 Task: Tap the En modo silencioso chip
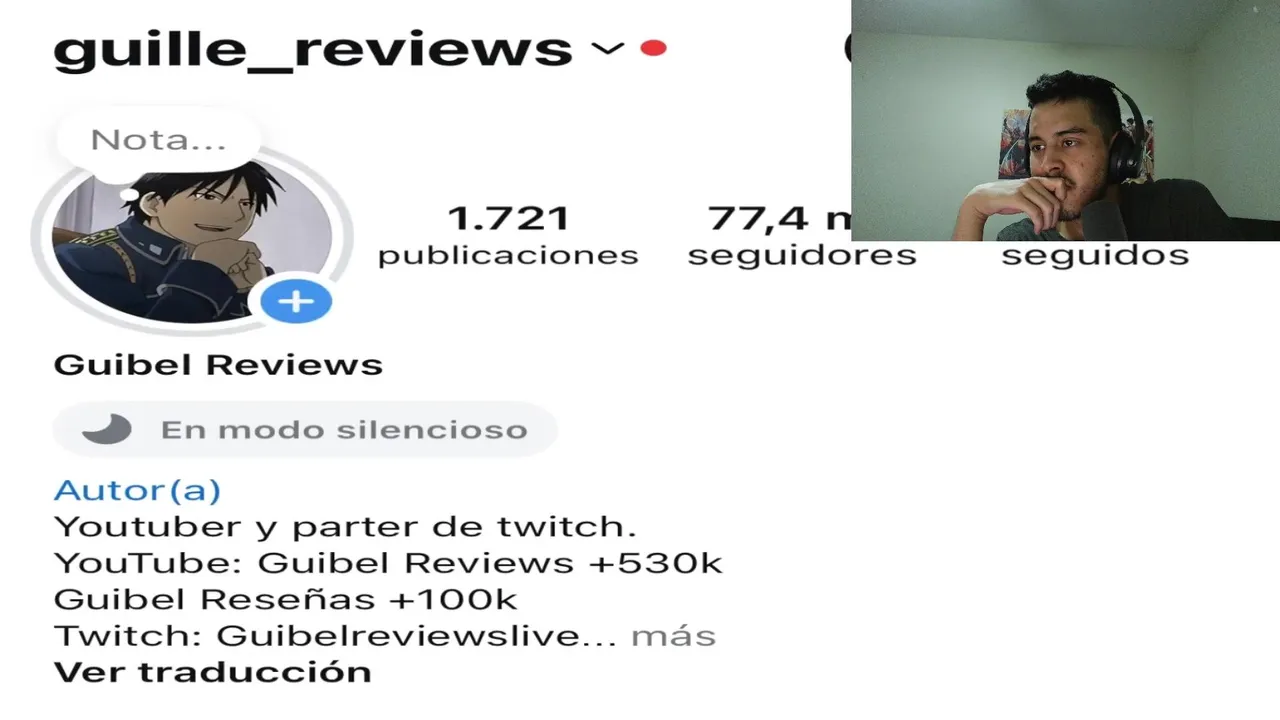pos(305,430)
